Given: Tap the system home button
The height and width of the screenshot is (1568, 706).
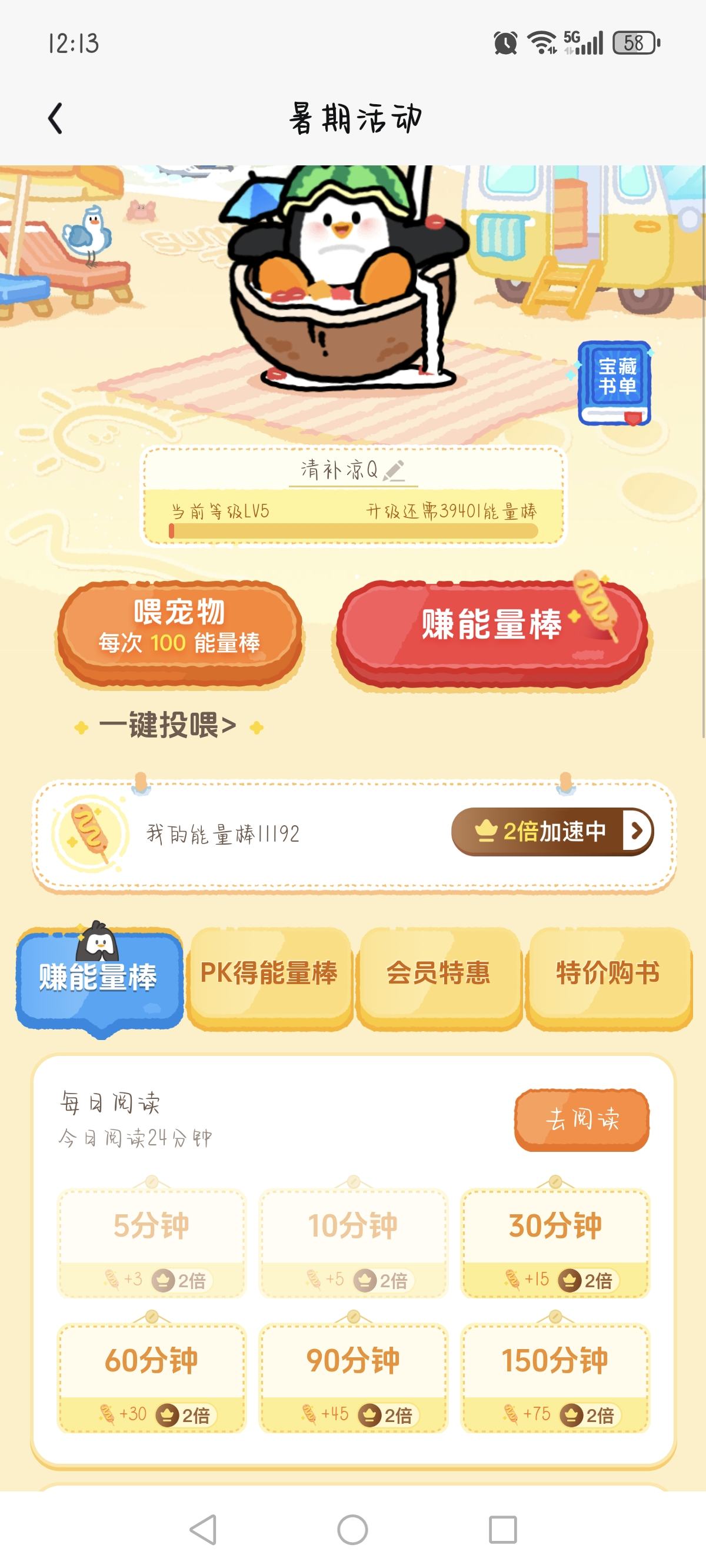Looking at the screenshot, I should [352, 1529].
